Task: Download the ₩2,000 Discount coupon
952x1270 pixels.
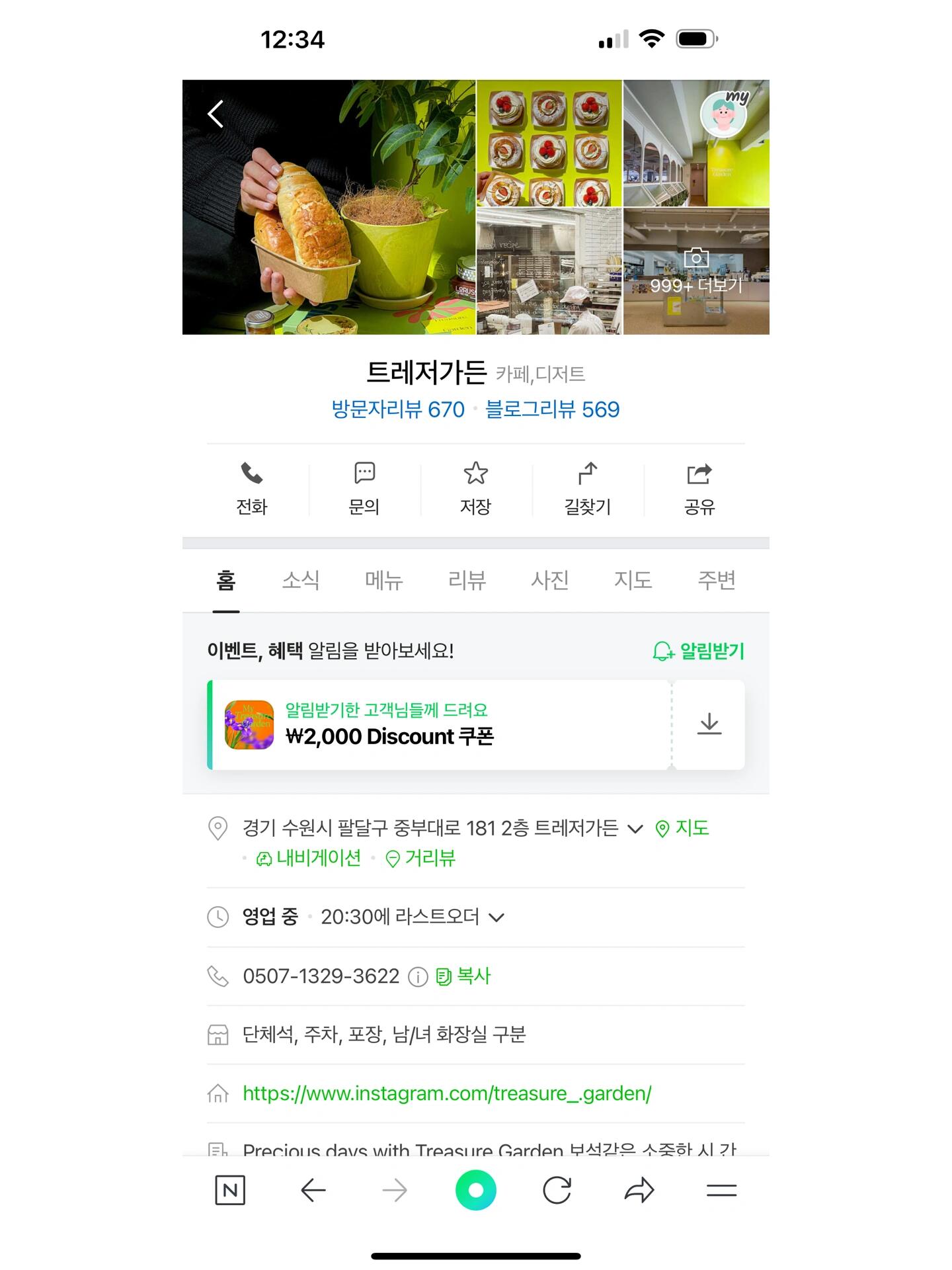Action: (x=709, y=724)
